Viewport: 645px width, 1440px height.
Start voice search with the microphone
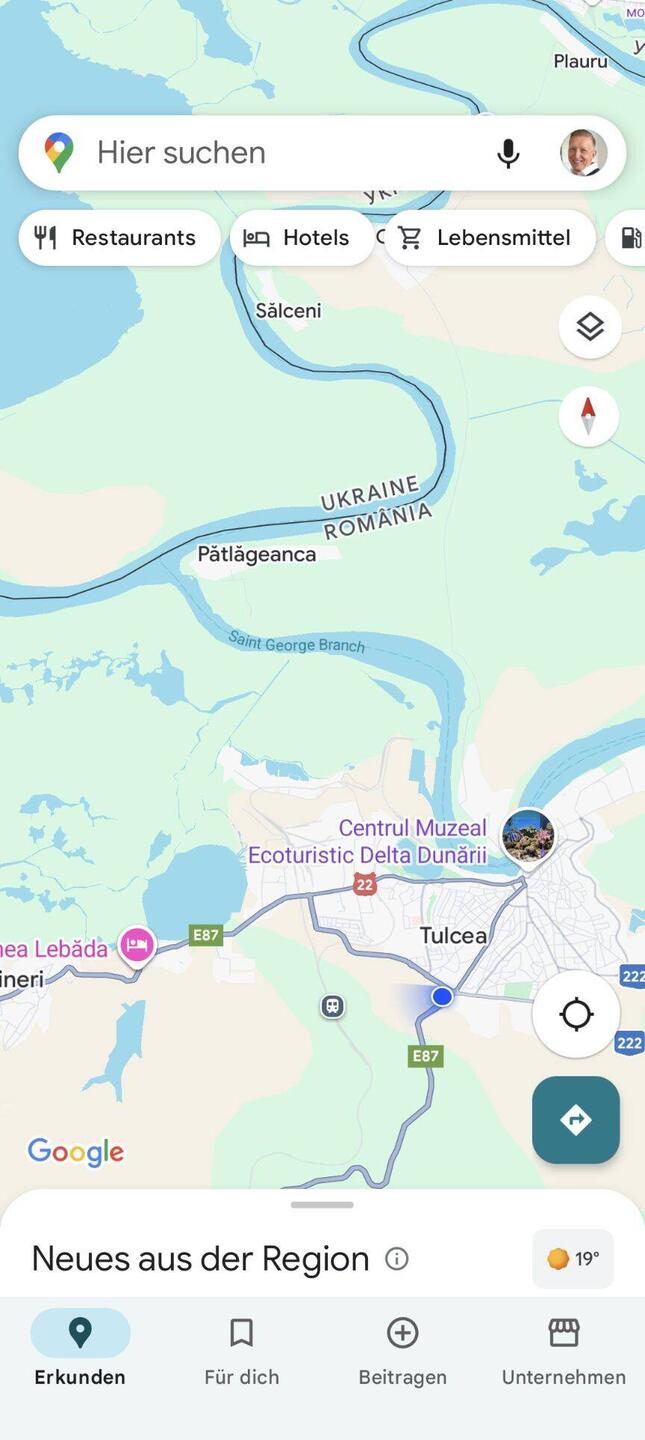pos(508,153)
